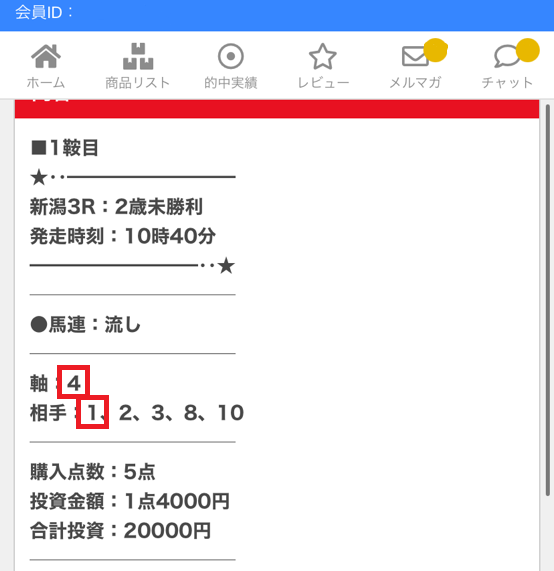
Task: View the メルマガ inbox
Action: click(x=416, y=66)
